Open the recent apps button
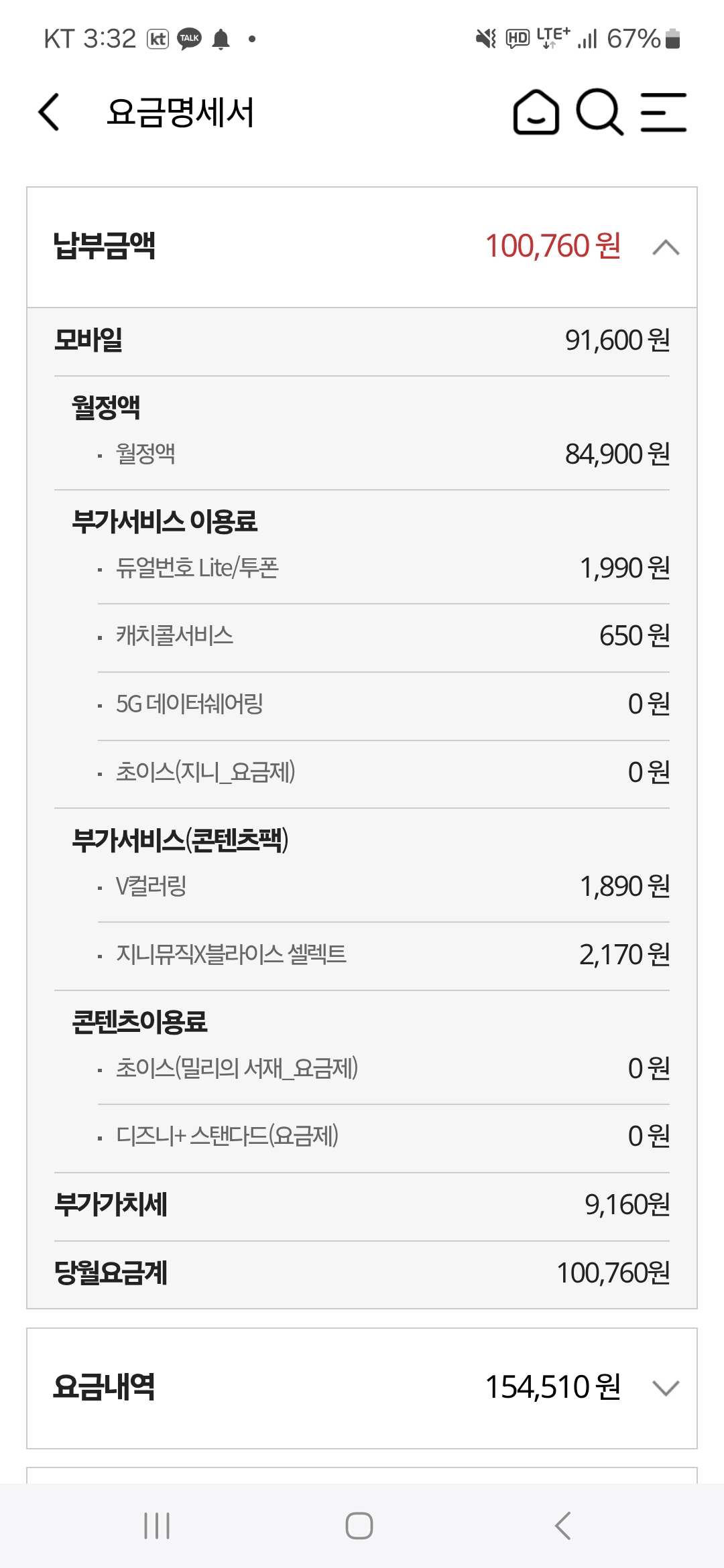Image resolution: width=724 pixels, height=1568 pixels. (157, 1526)
